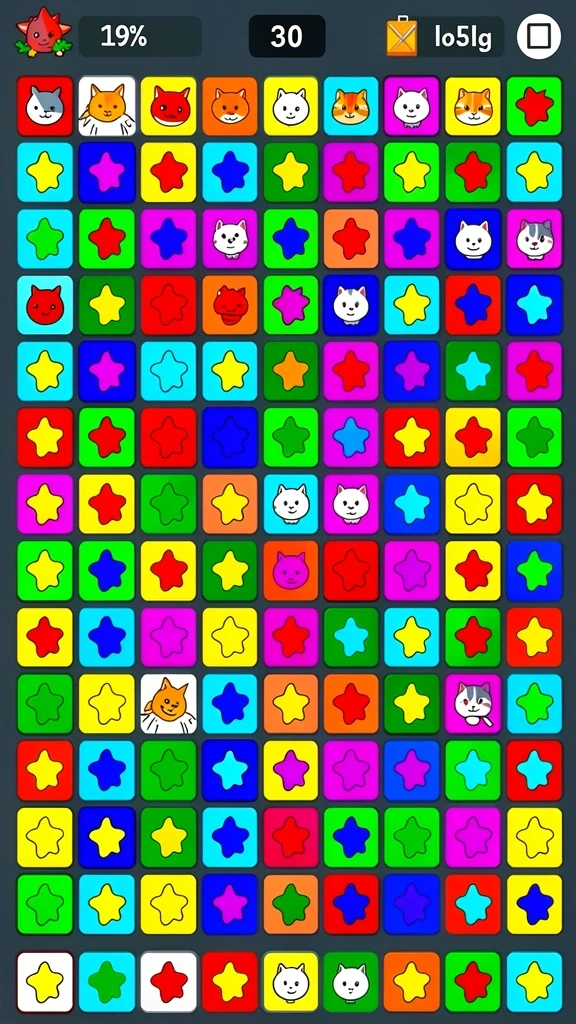Tap the white cat on green tile

point(351,982)
